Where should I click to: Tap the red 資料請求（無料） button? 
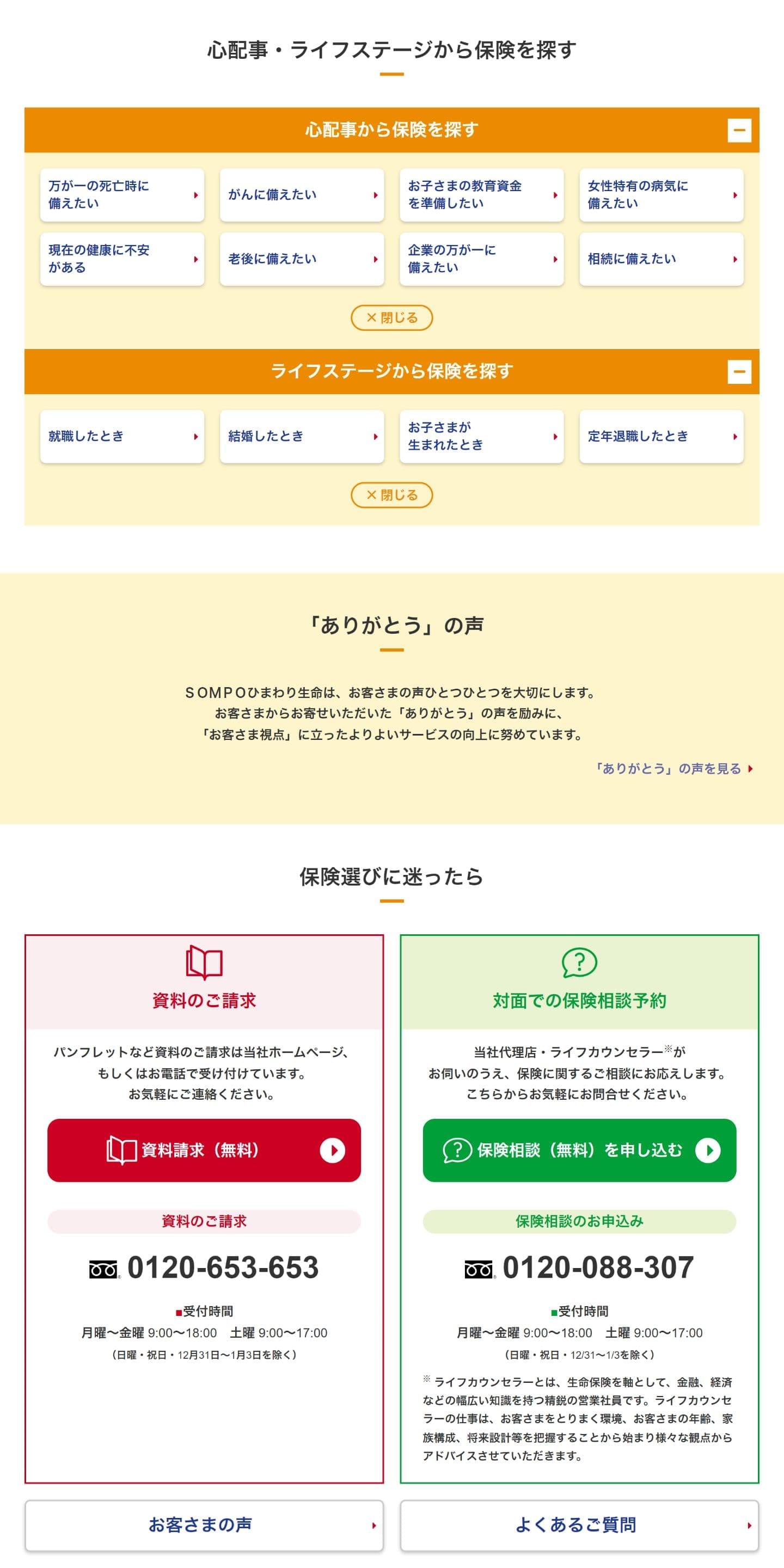pos(204,1150)
